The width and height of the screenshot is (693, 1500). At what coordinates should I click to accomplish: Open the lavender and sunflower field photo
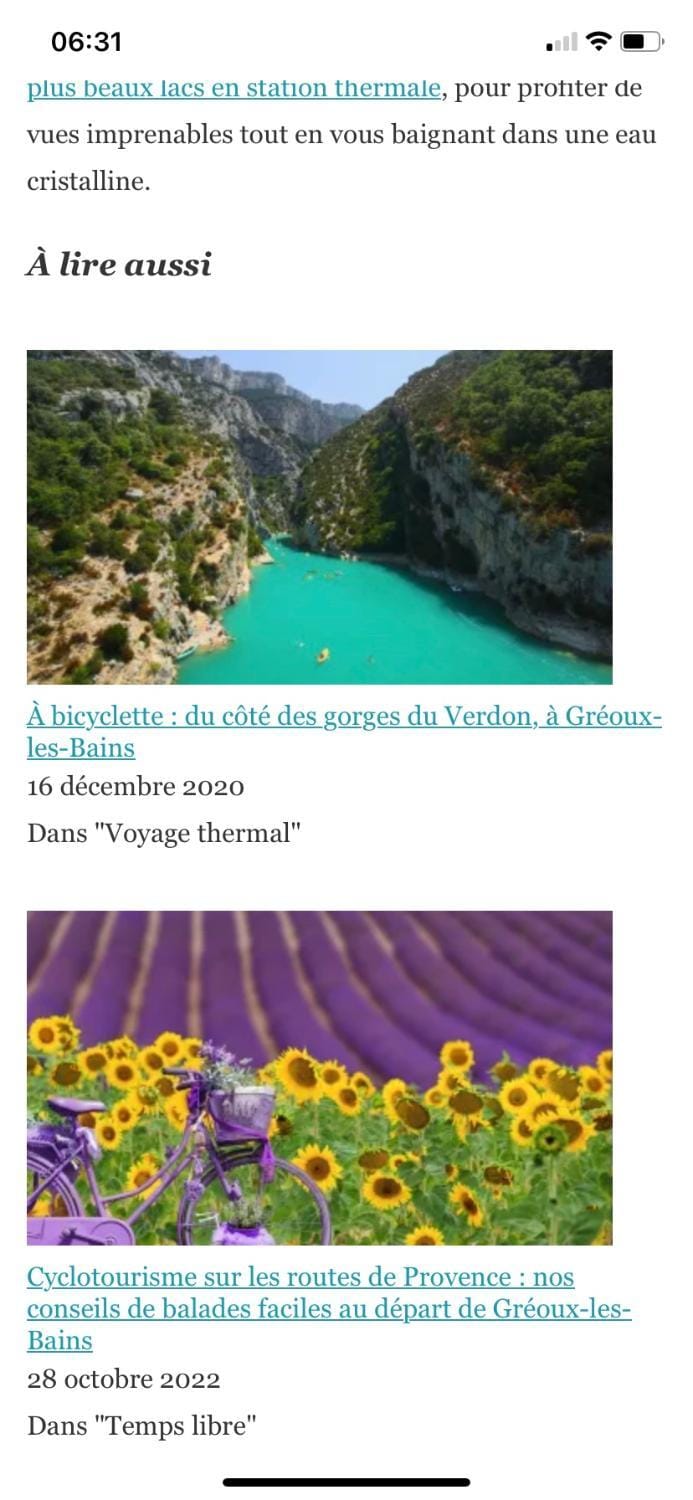(x=319, y=1077)
